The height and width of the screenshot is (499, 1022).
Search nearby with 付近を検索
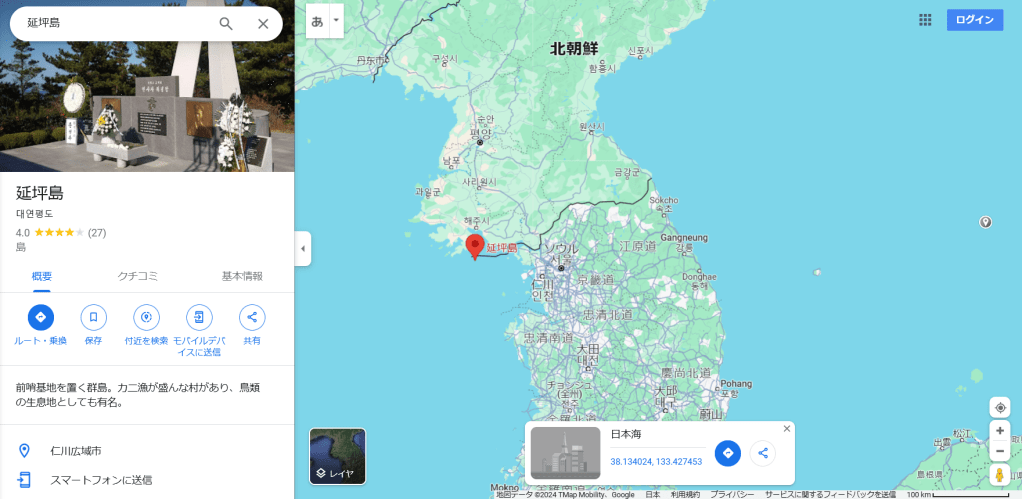click(x=146, y=318)
